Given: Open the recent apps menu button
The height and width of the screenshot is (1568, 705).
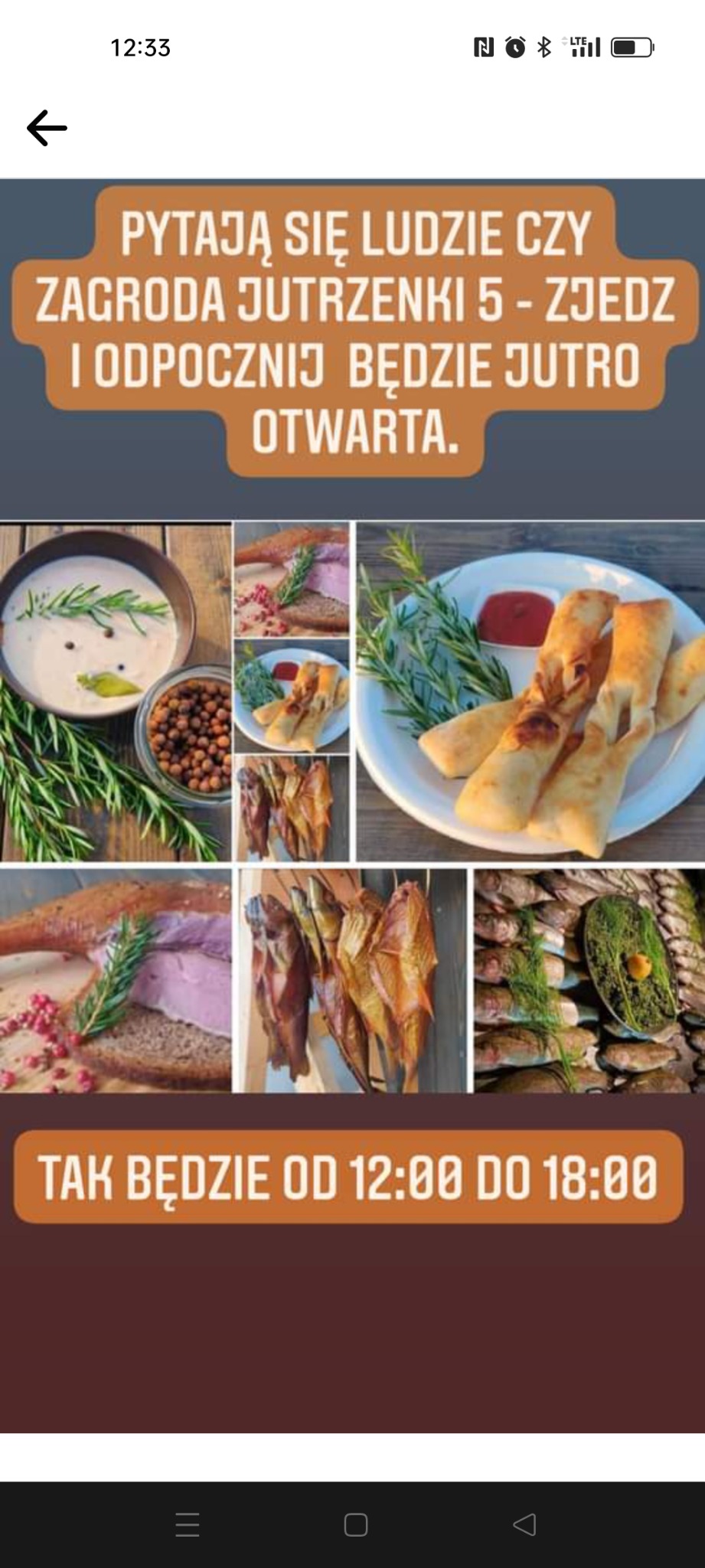Looking at the screenshot, I should coord(188,1524).
